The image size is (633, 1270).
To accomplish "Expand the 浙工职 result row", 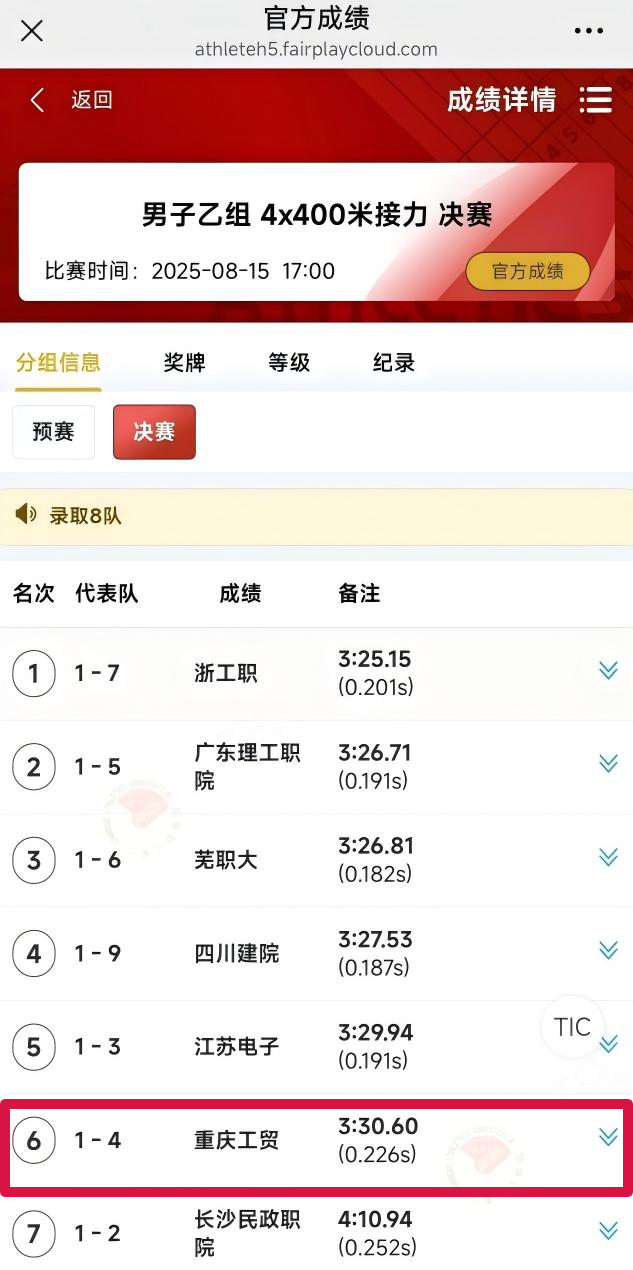I will 608,671.
